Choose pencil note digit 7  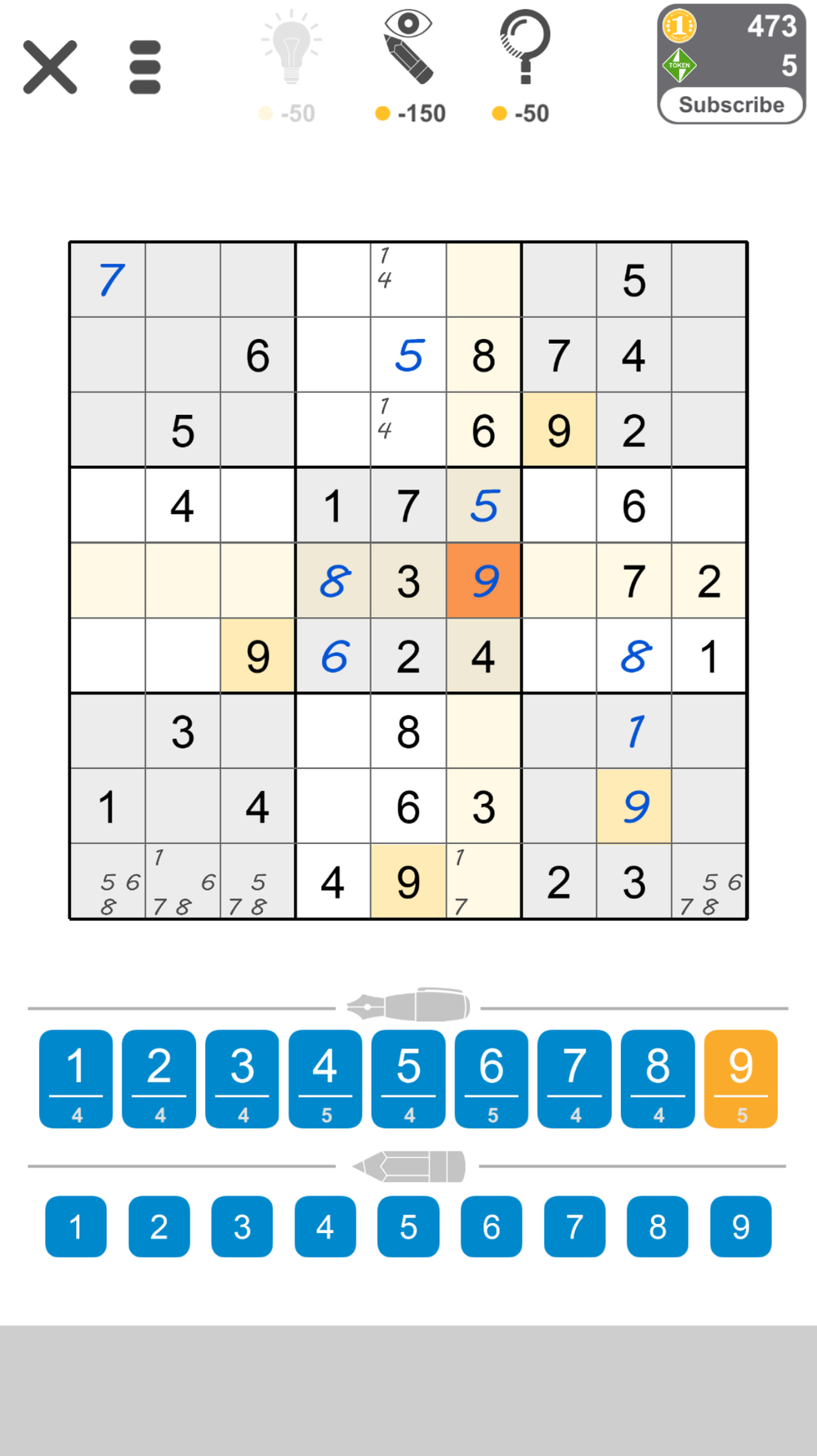(x=574, y=1226)
